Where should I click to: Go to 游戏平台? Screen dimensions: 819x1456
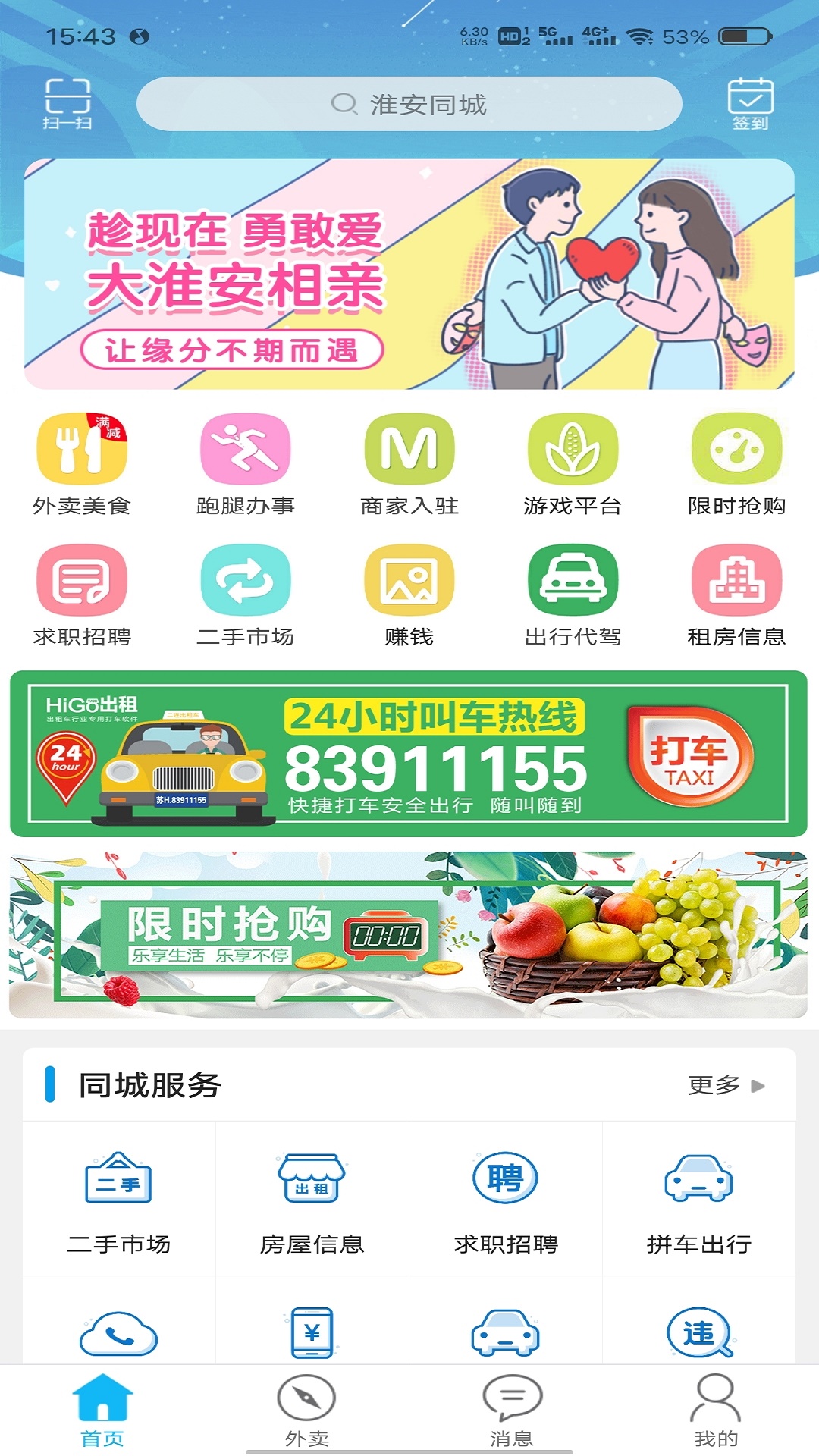573,463
